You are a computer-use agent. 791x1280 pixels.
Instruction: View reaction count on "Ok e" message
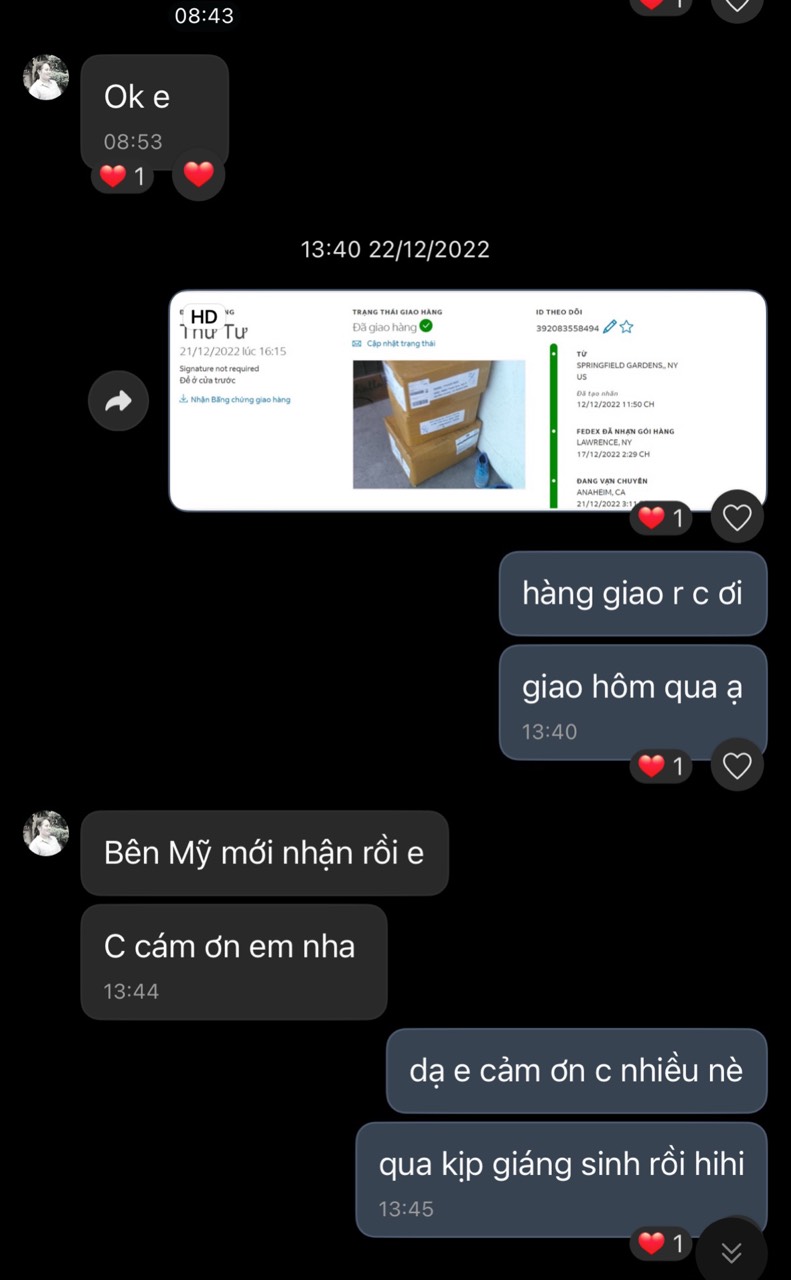click(x=123, y=177)
